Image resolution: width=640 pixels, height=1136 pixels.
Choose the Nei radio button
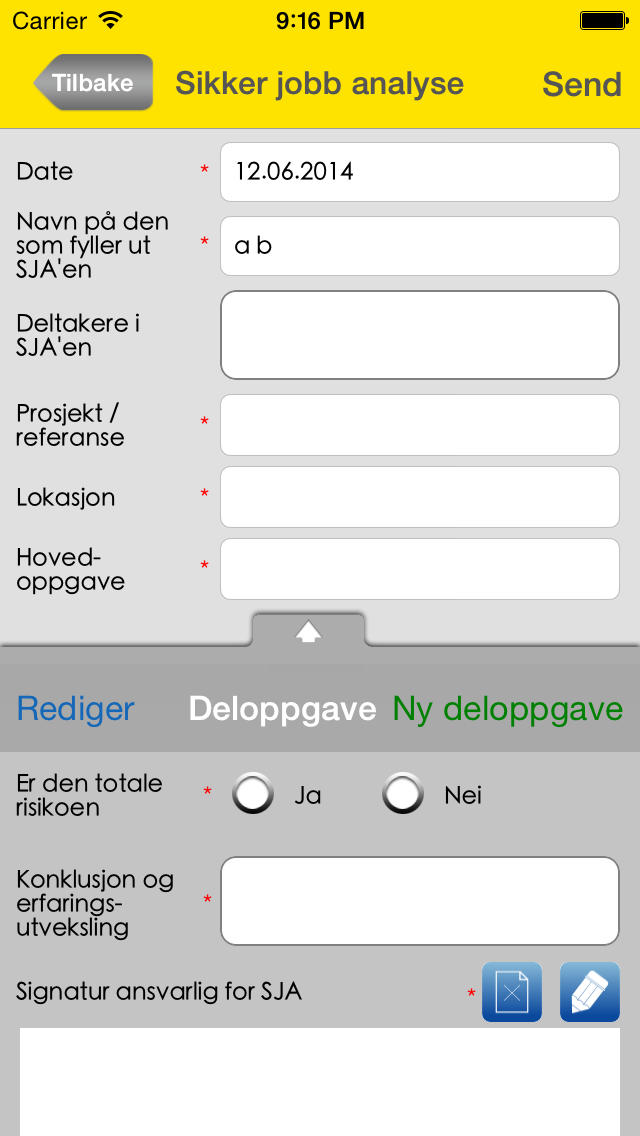pyautogui.click(x=403, y=794)
